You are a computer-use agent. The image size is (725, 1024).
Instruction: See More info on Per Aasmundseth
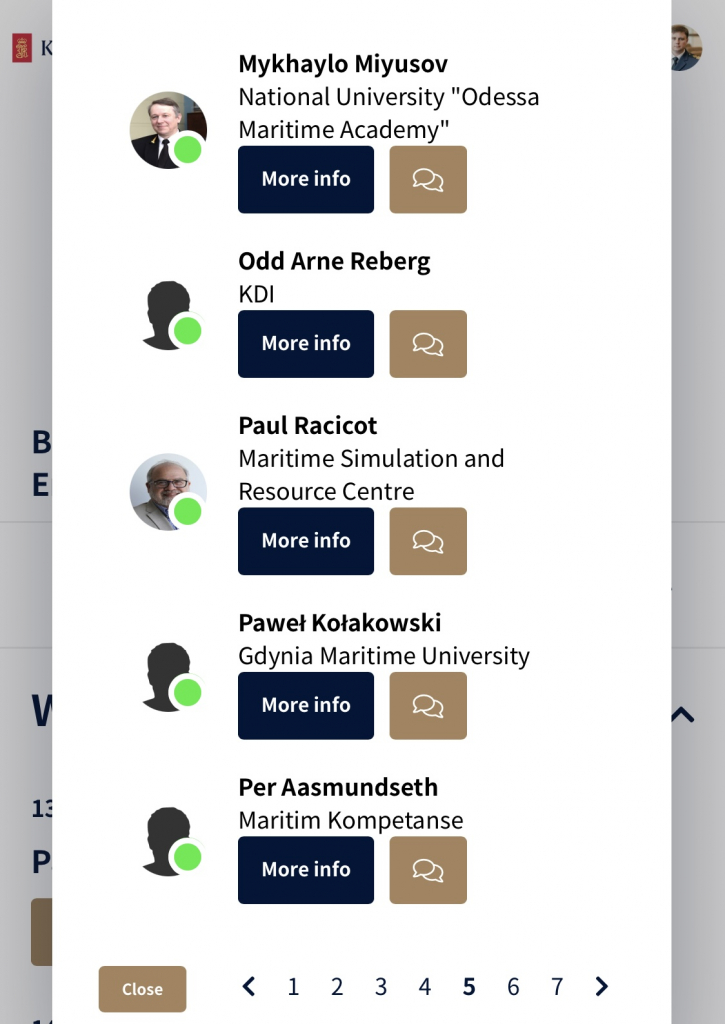306,870
